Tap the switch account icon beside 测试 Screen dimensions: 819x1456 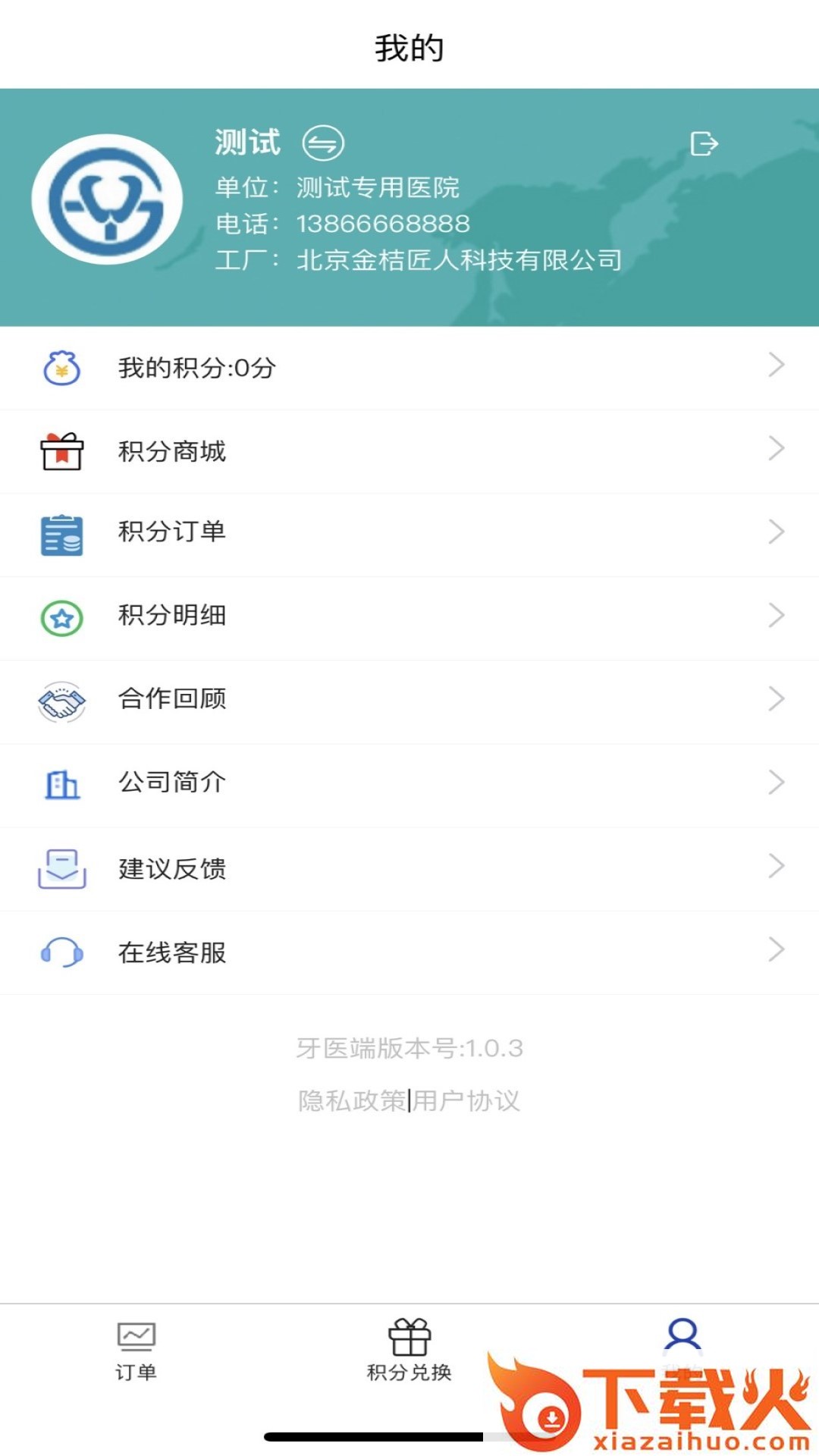coord(323,143)
